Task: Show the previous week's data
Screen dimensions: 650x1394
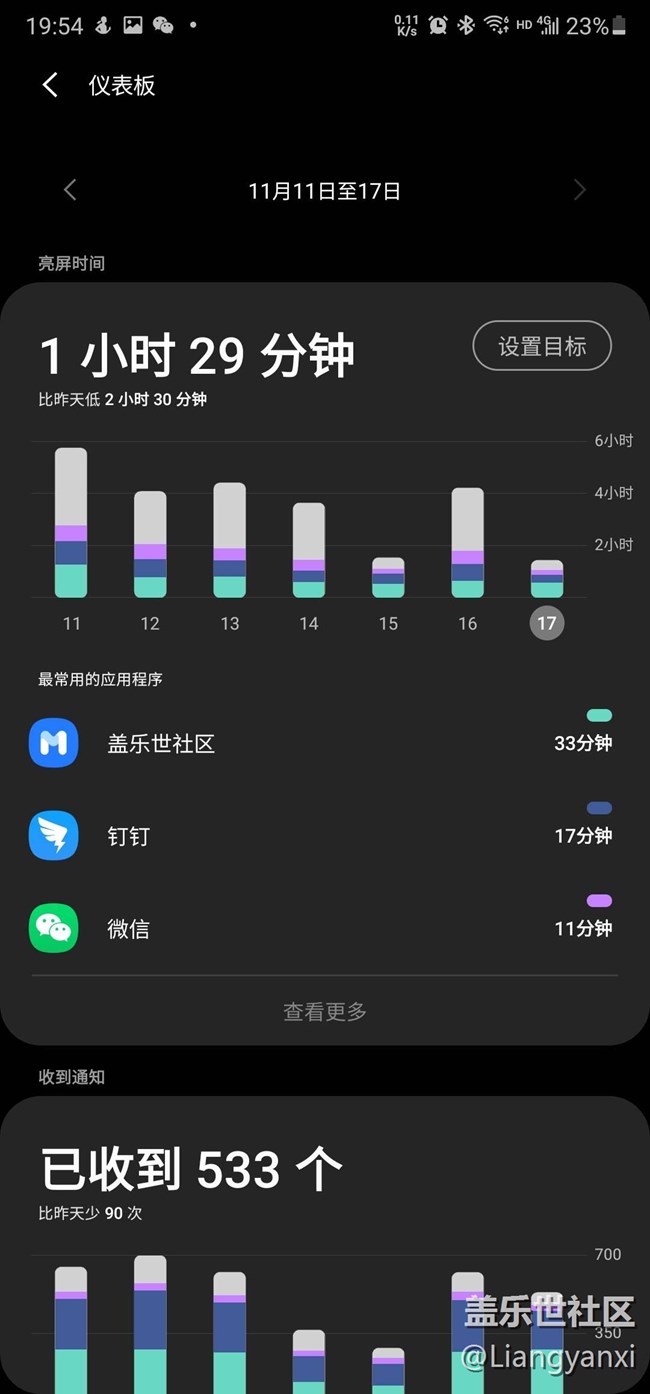Action: tap(70, 190)
